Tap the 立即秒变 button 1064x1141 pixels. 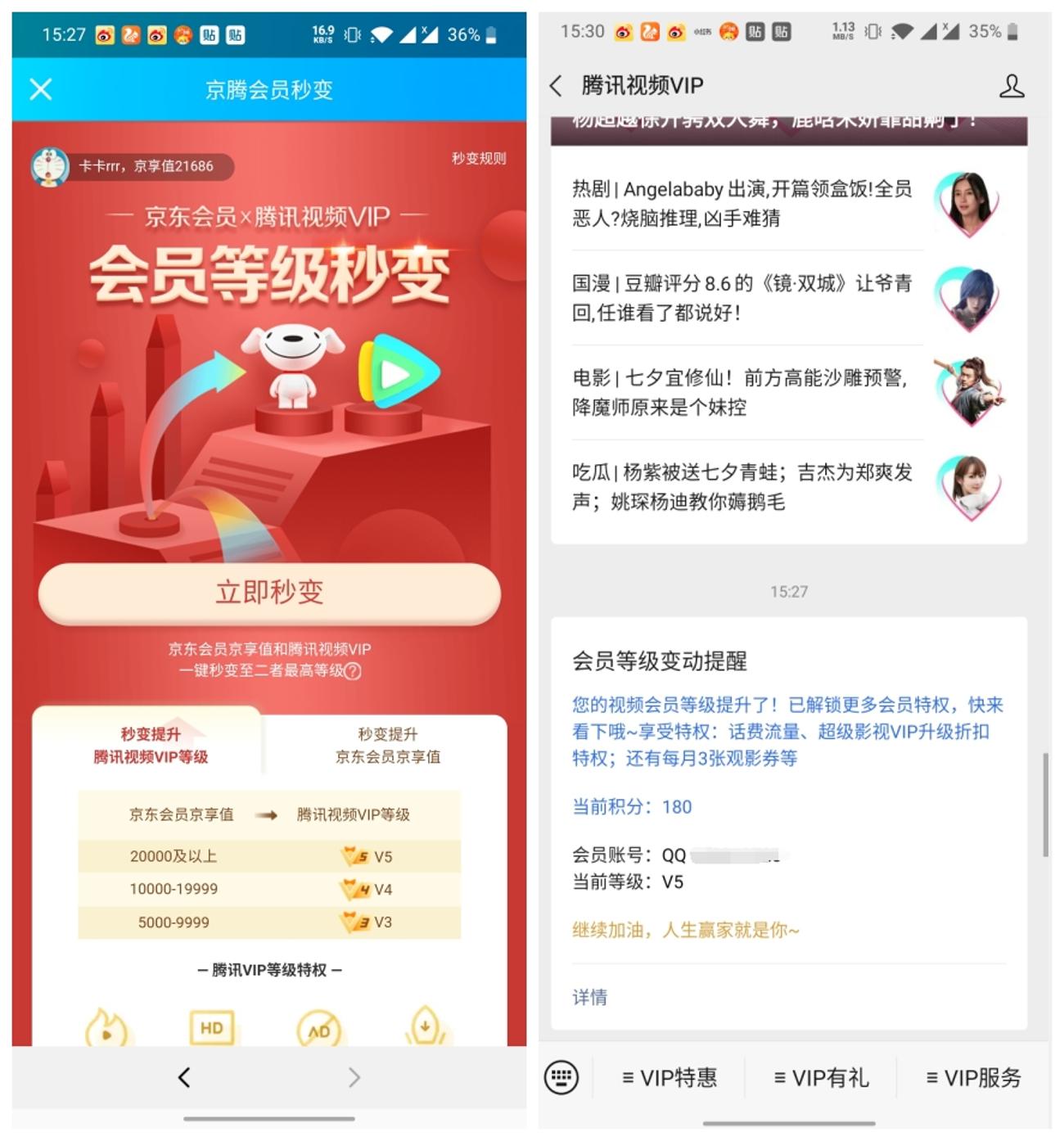[x=269, y=593]
